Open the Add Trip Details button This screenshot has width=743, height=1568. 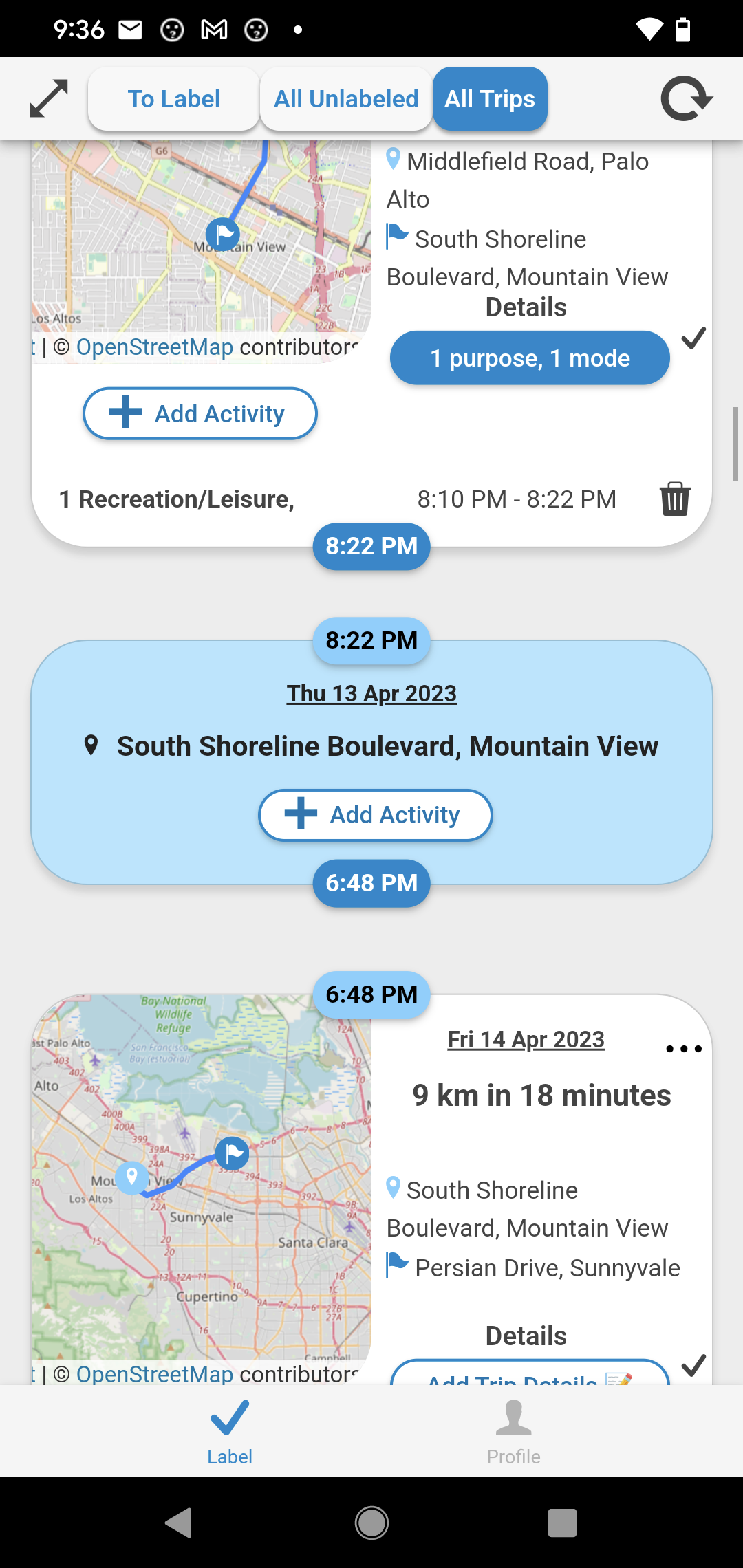coord(529,1374)
